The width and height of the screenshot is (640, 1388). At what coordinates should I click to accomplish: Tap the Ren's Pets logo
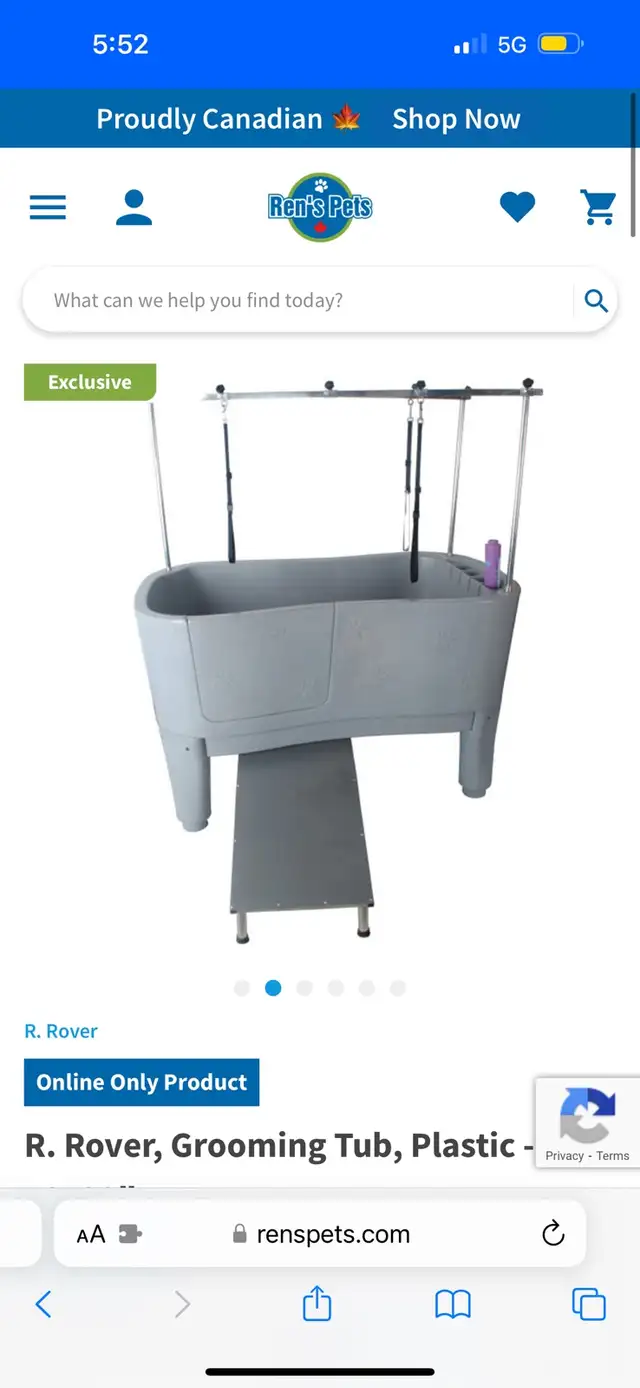(x=320, y=207)
